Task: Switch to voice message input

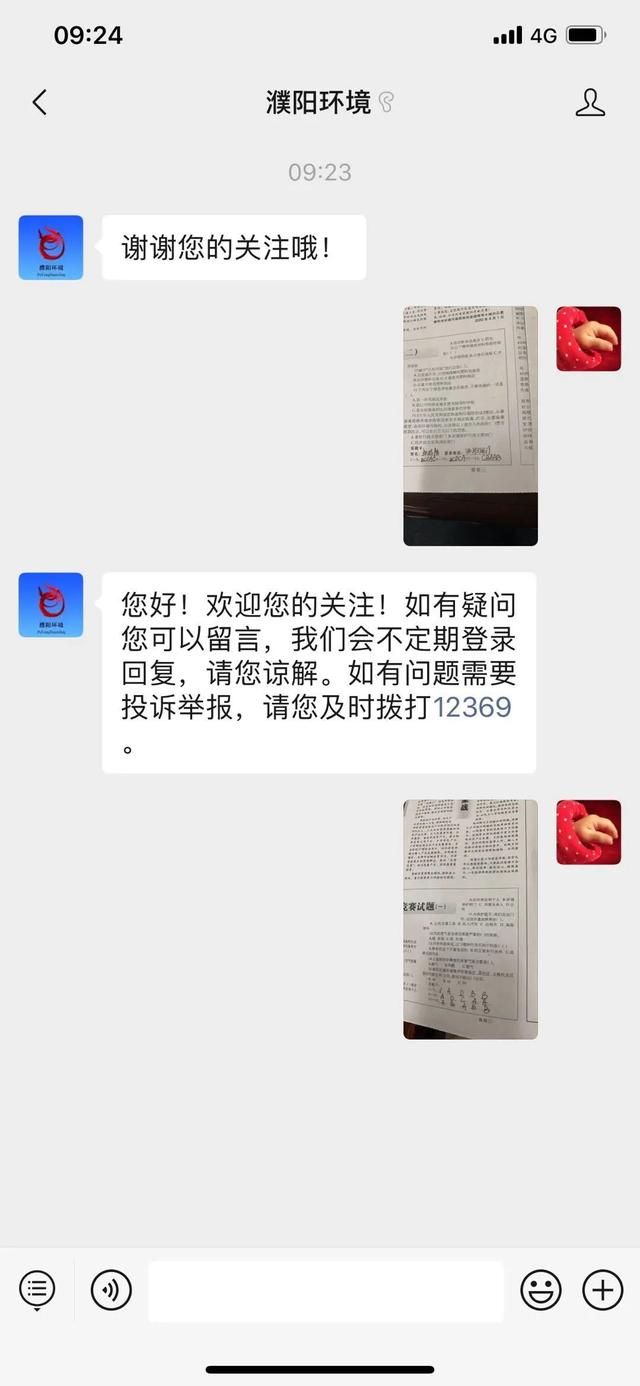Action: click(x=111, y=1289)
